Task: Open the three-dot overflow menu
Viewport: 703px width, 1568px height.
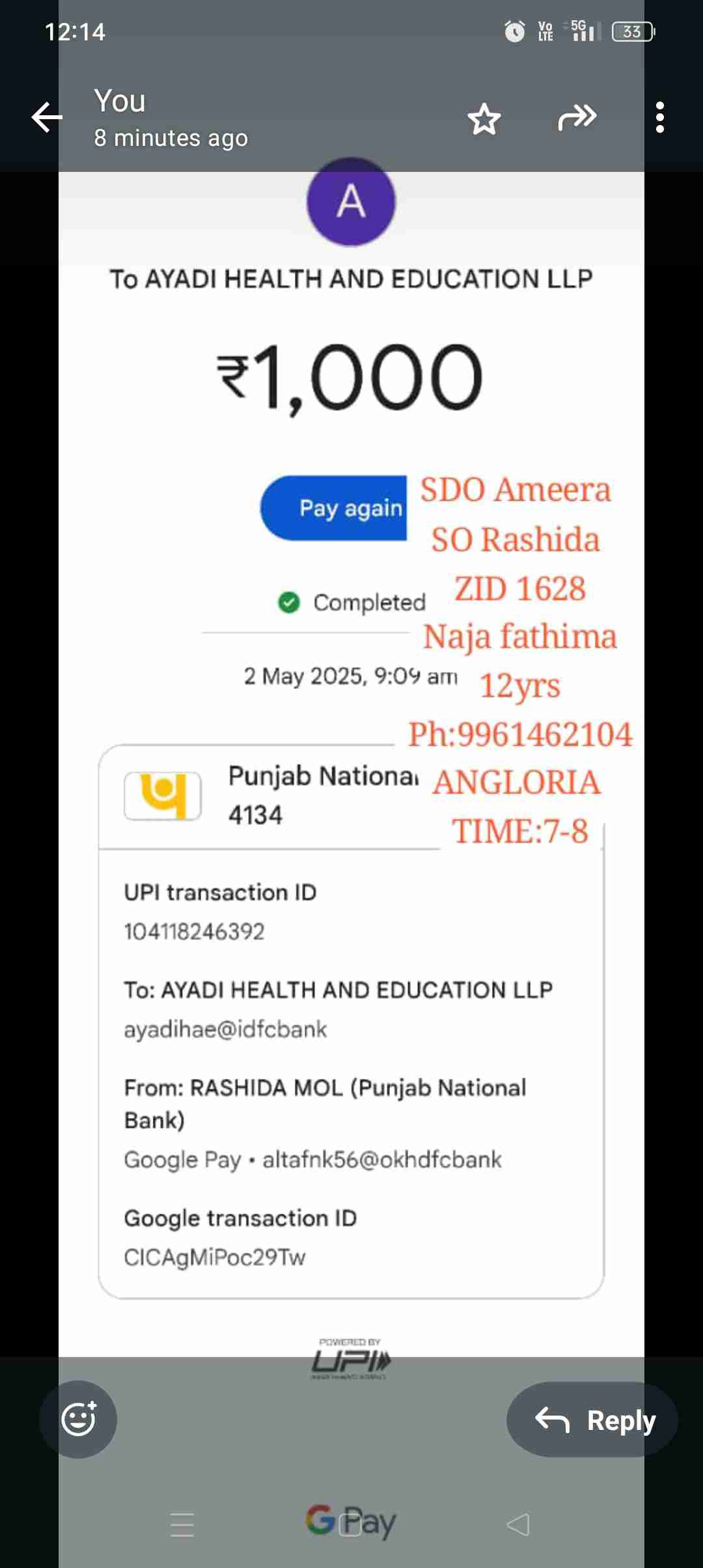Action: [x=660, y=118]
